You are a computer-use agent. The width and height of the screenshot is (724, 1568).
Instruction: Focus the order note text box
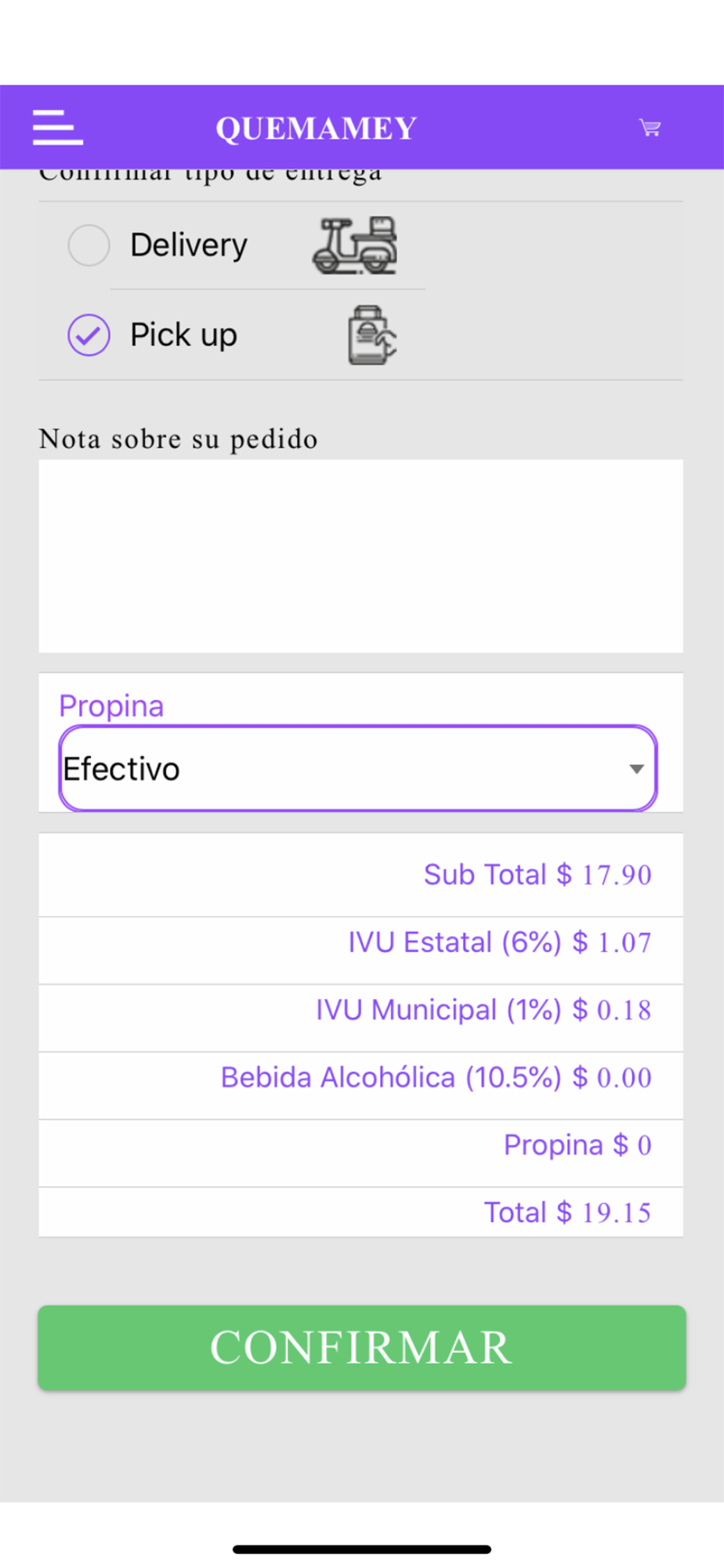(x=360, y=556)
